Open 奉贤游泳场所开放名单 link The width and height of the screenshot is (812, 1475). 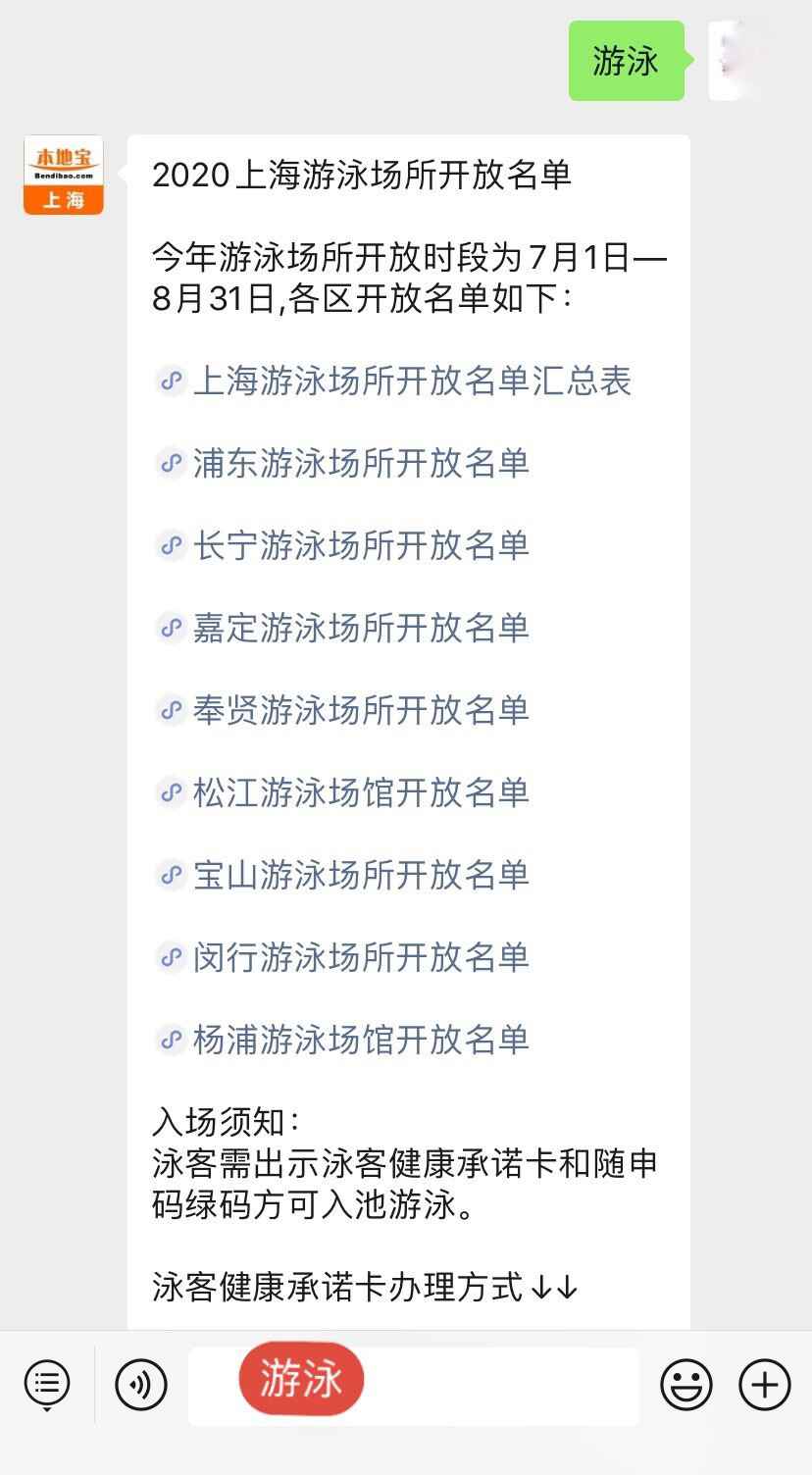pyautogui.click(x=363, y=711)
